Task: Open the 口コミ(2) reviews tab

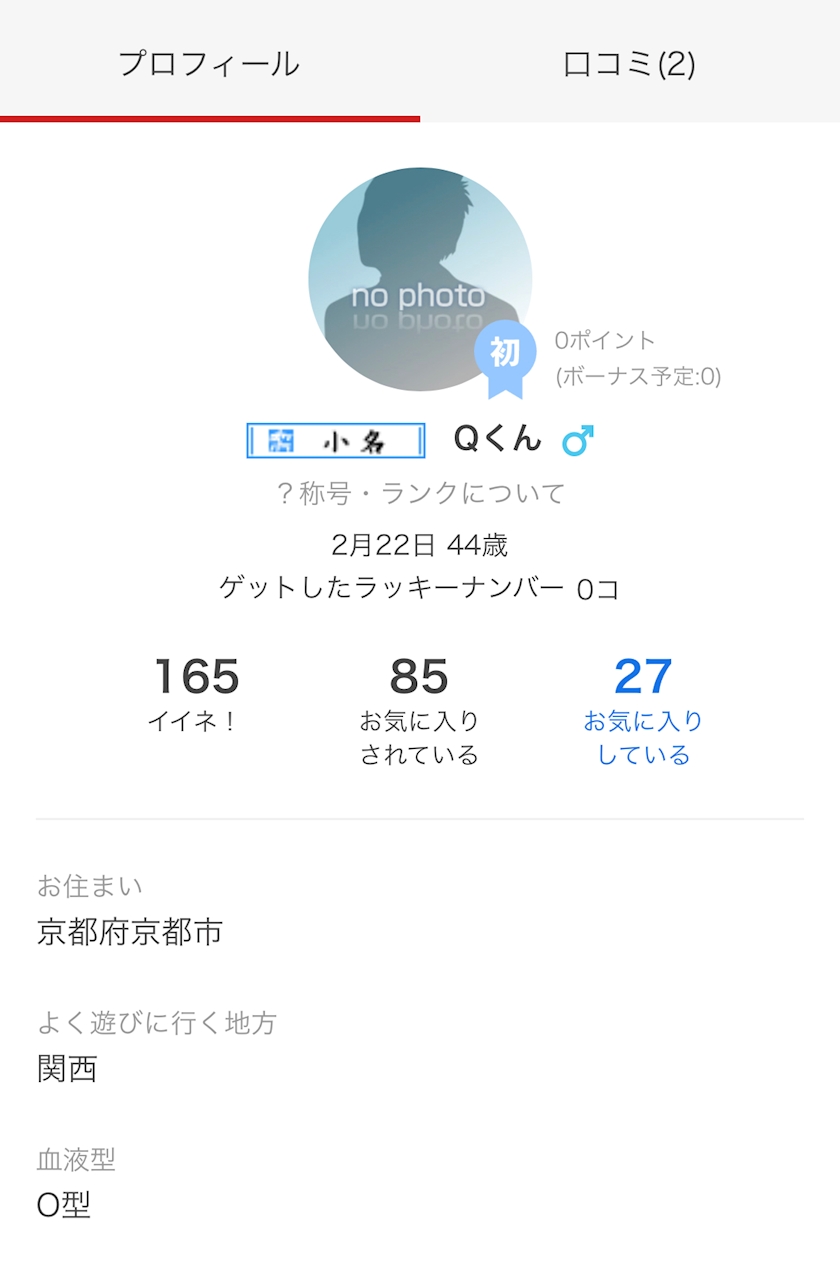Action: [629, 64]
